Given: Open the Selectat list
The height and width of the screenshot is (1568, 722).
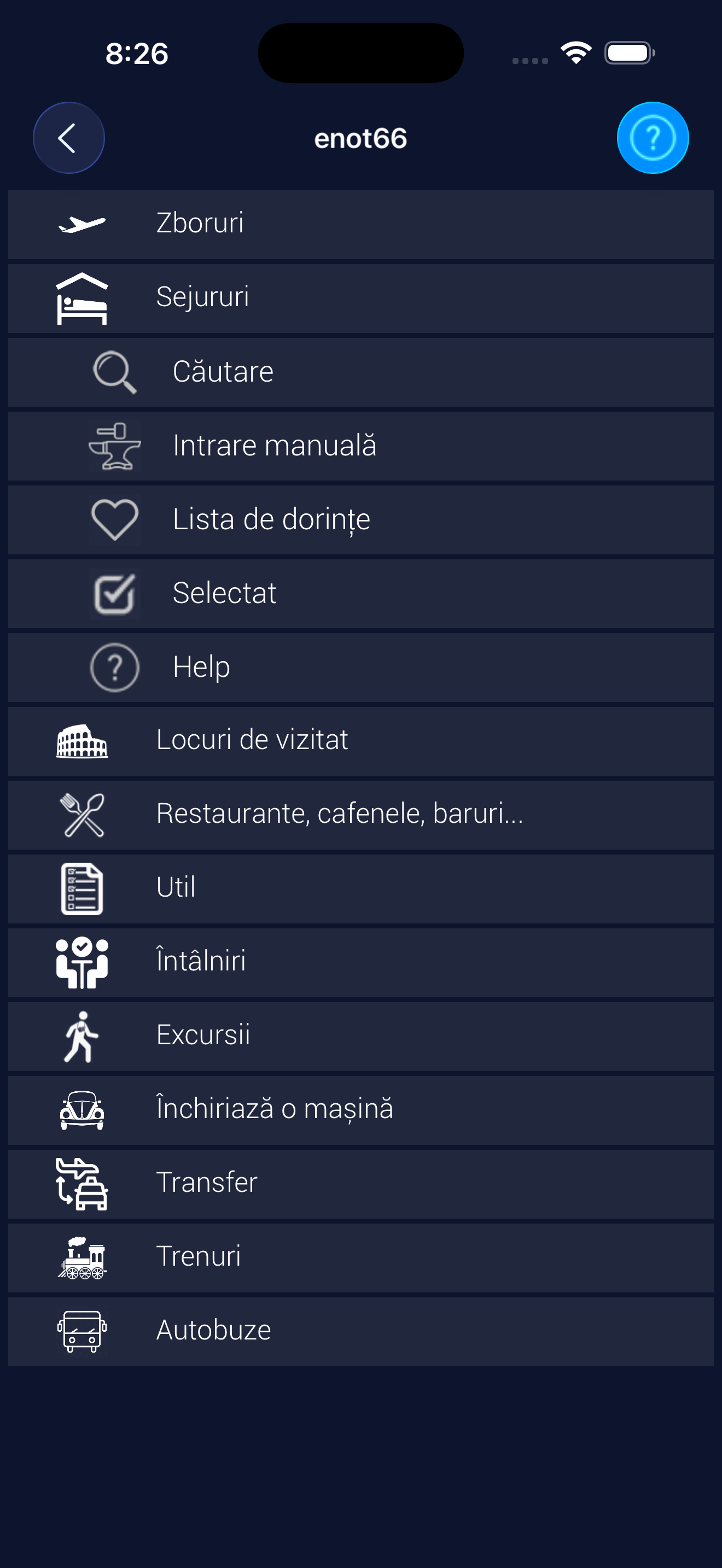Looking at the screenshot, I should [x=360, y=594].
